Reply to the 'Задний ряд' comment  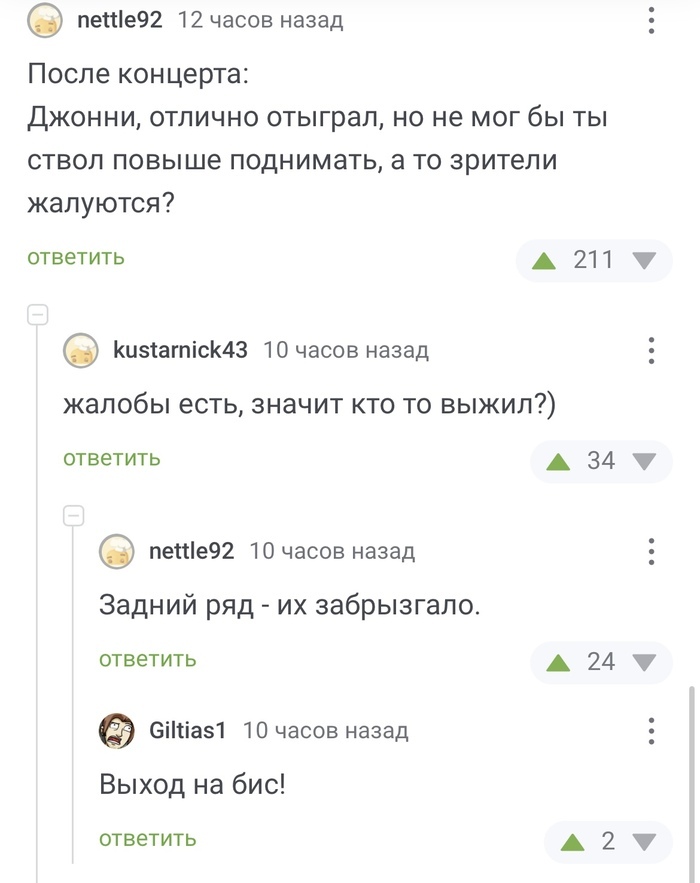click(x=148, y=659)
